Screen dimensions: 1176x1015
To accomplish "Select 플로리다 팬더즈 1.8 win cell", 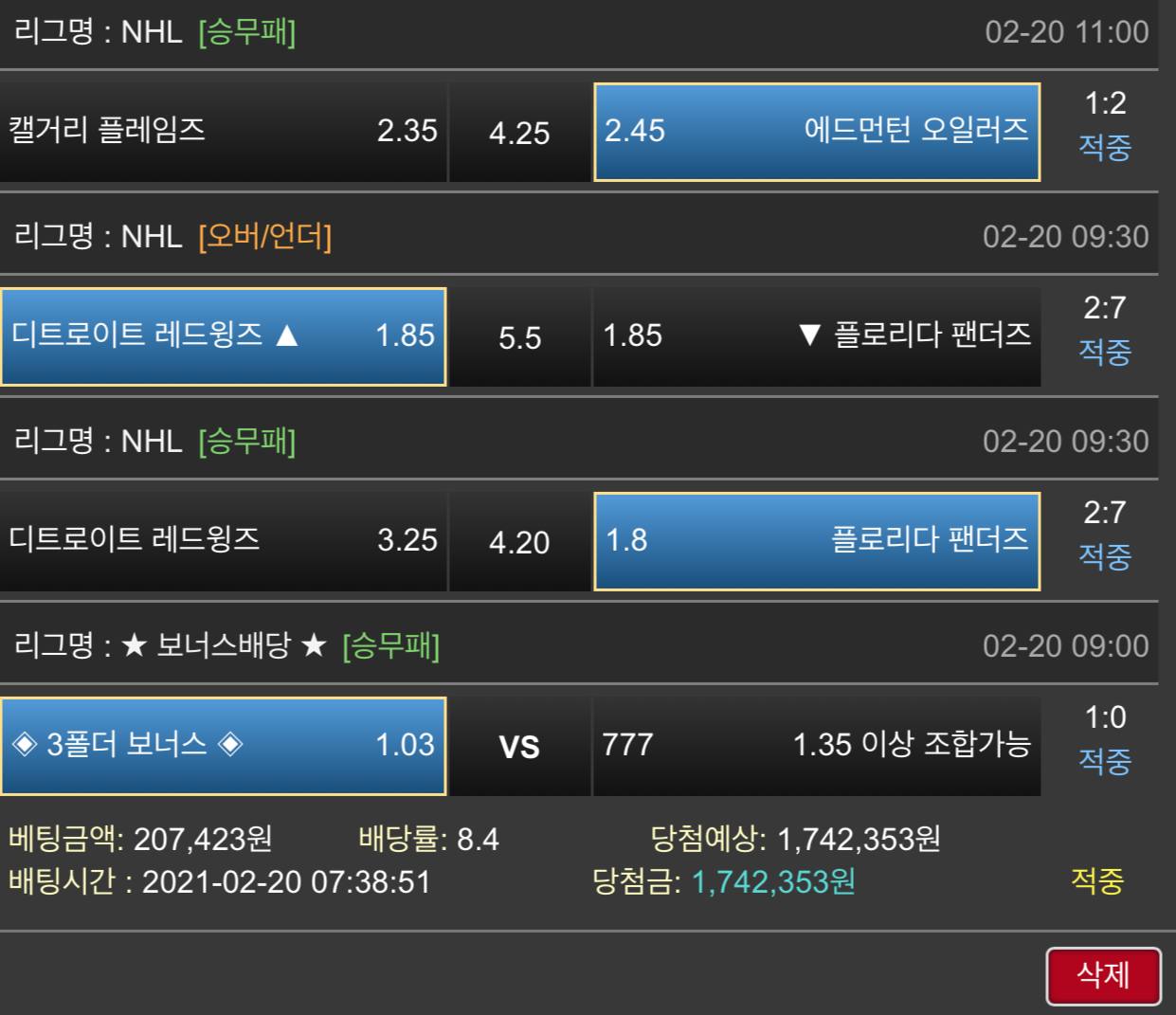I will click(x=816, y=541).
